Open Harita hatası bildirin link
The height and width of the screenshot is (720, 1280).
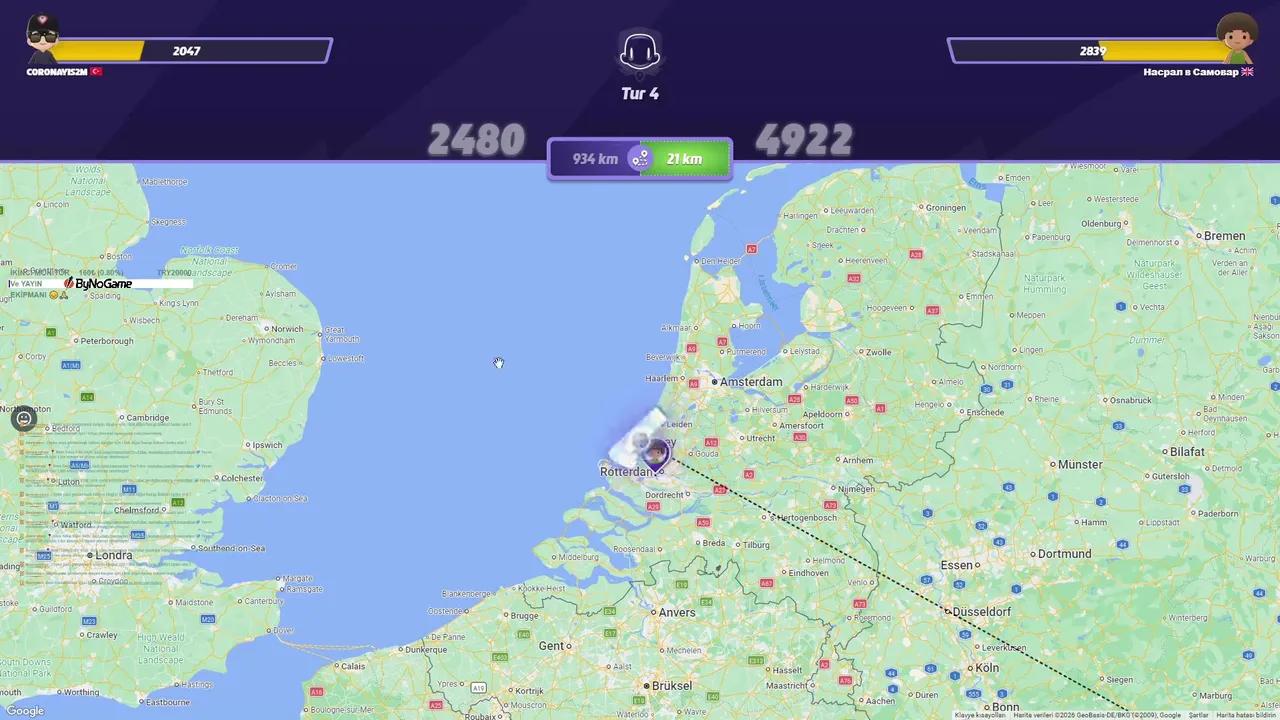pyautogui.click(x=1246, y=715)
